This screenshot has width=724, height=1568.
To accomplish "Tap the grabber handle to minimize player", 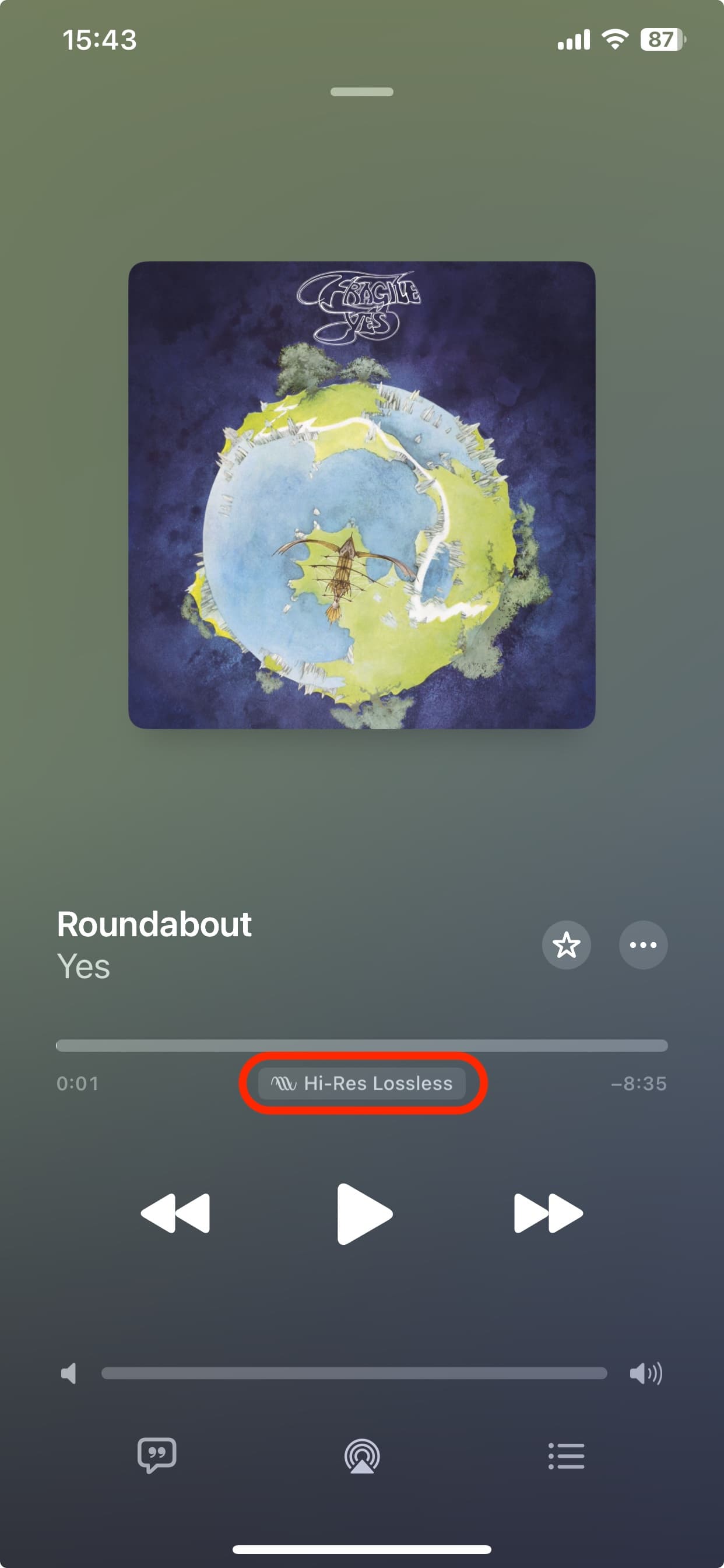I will tap(362, 92).
